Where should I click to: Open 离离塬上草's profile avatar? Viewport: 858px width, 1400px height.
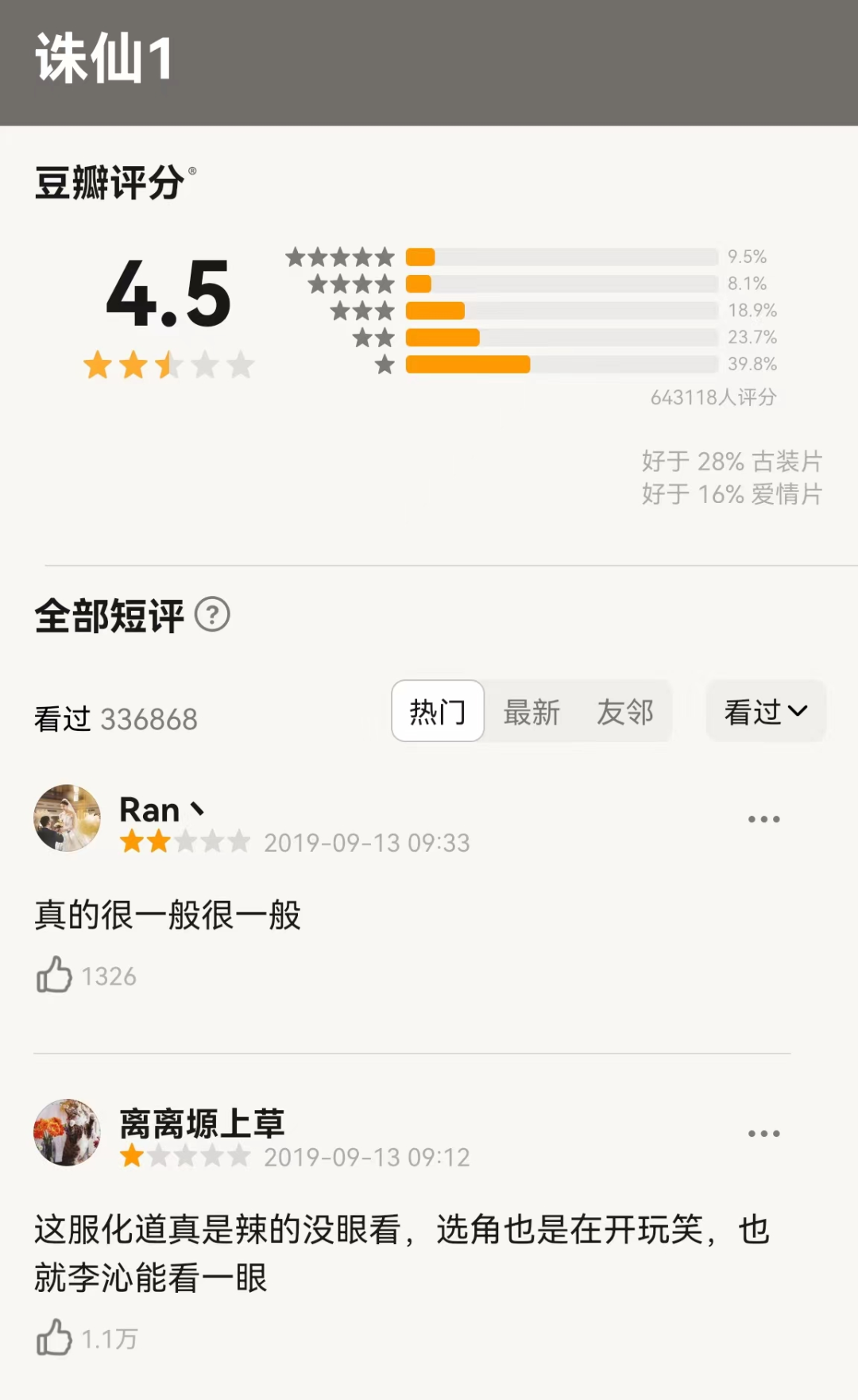68,1132
